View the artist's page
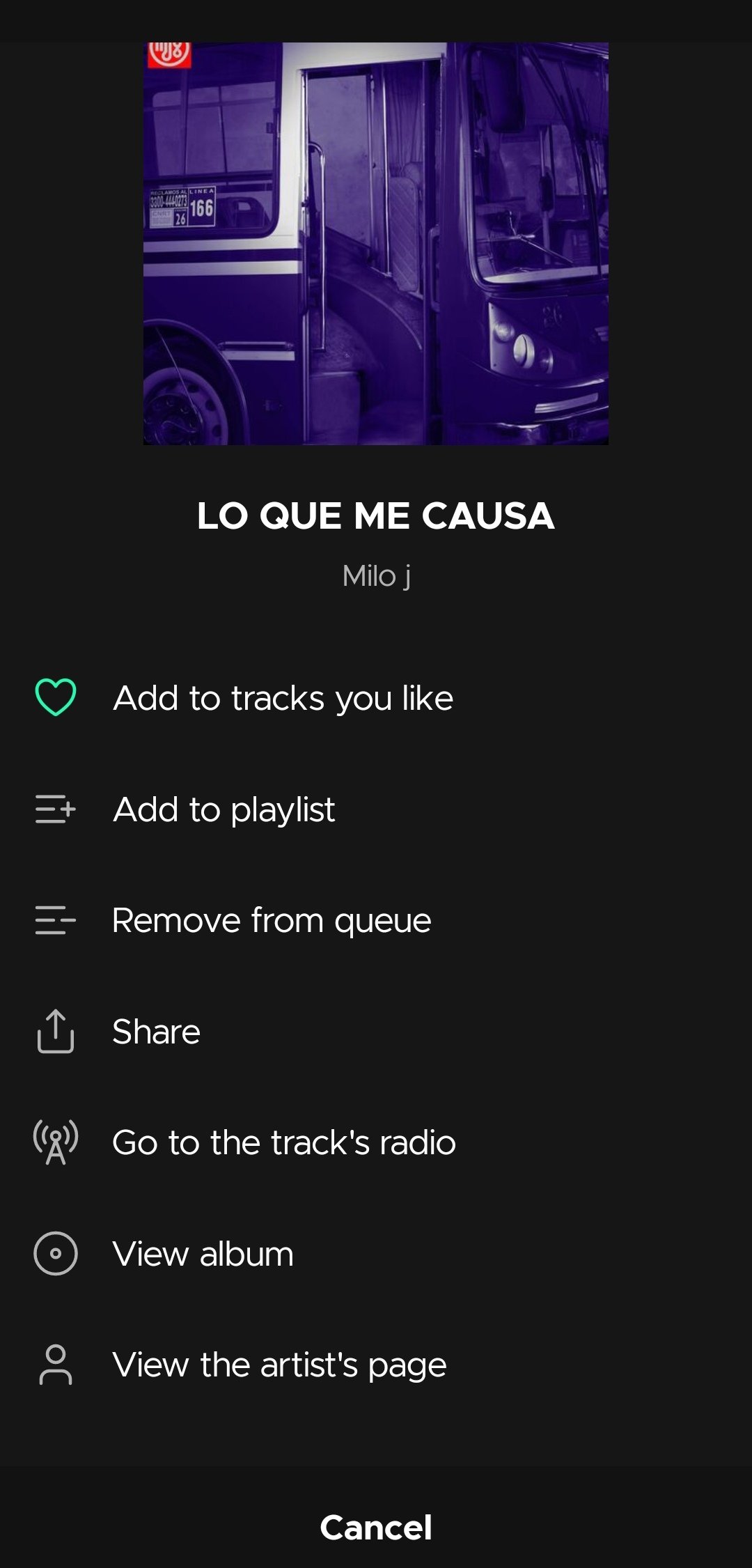Screen dimensions: 752x1568 (279, 1365)
